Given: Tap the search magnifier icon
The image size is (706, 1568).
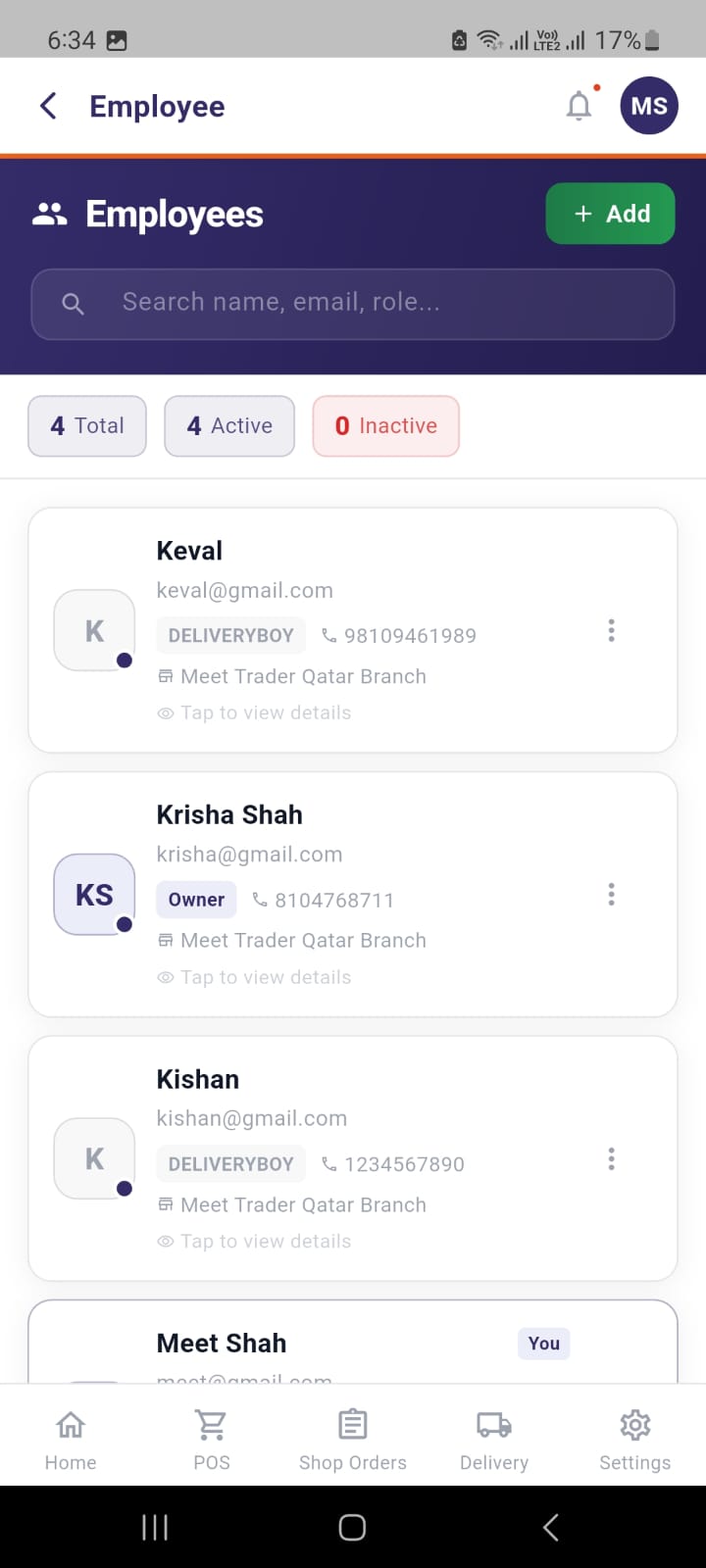Looking at the screenshot, I should click(72, 303).
